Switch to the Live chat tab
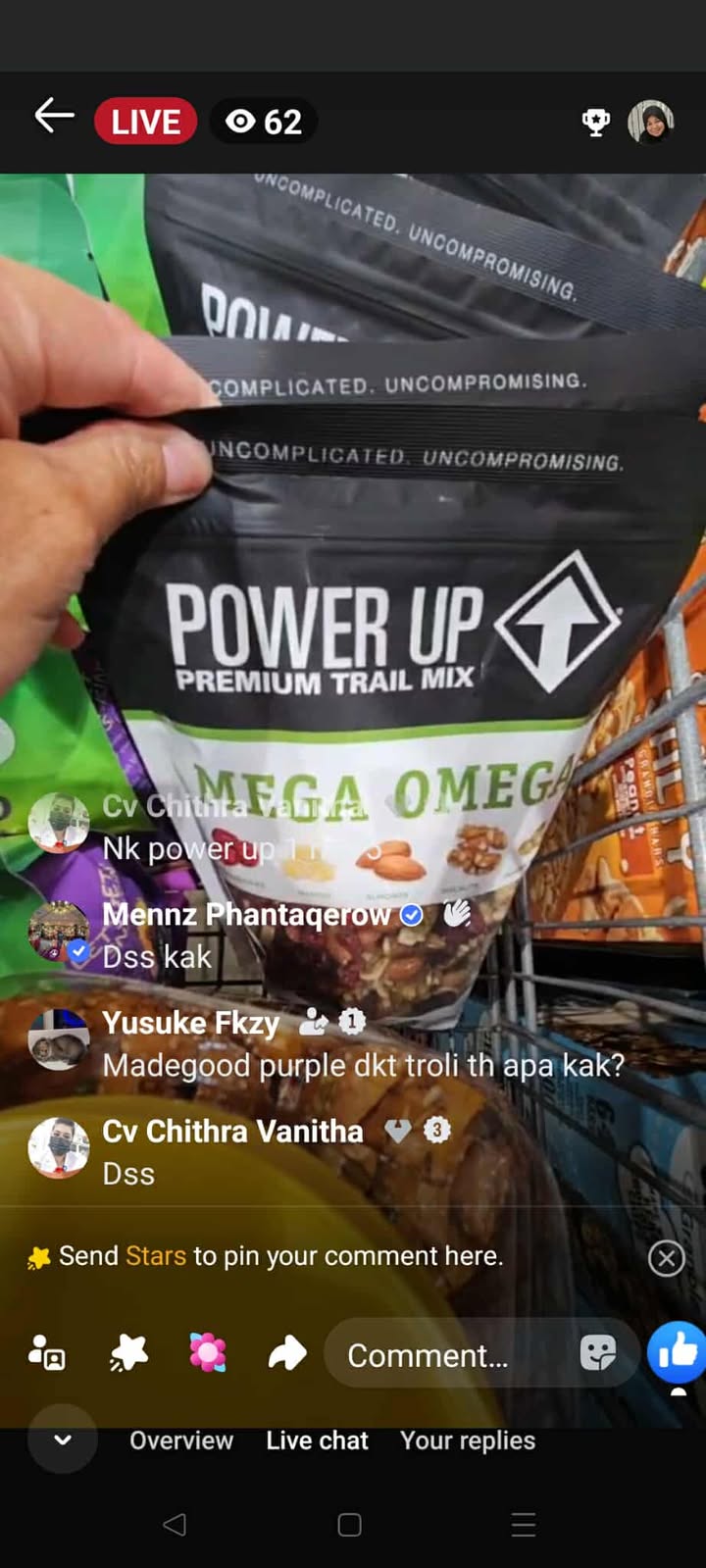This screenshot has height=1568, width=706. (317, 1441)
